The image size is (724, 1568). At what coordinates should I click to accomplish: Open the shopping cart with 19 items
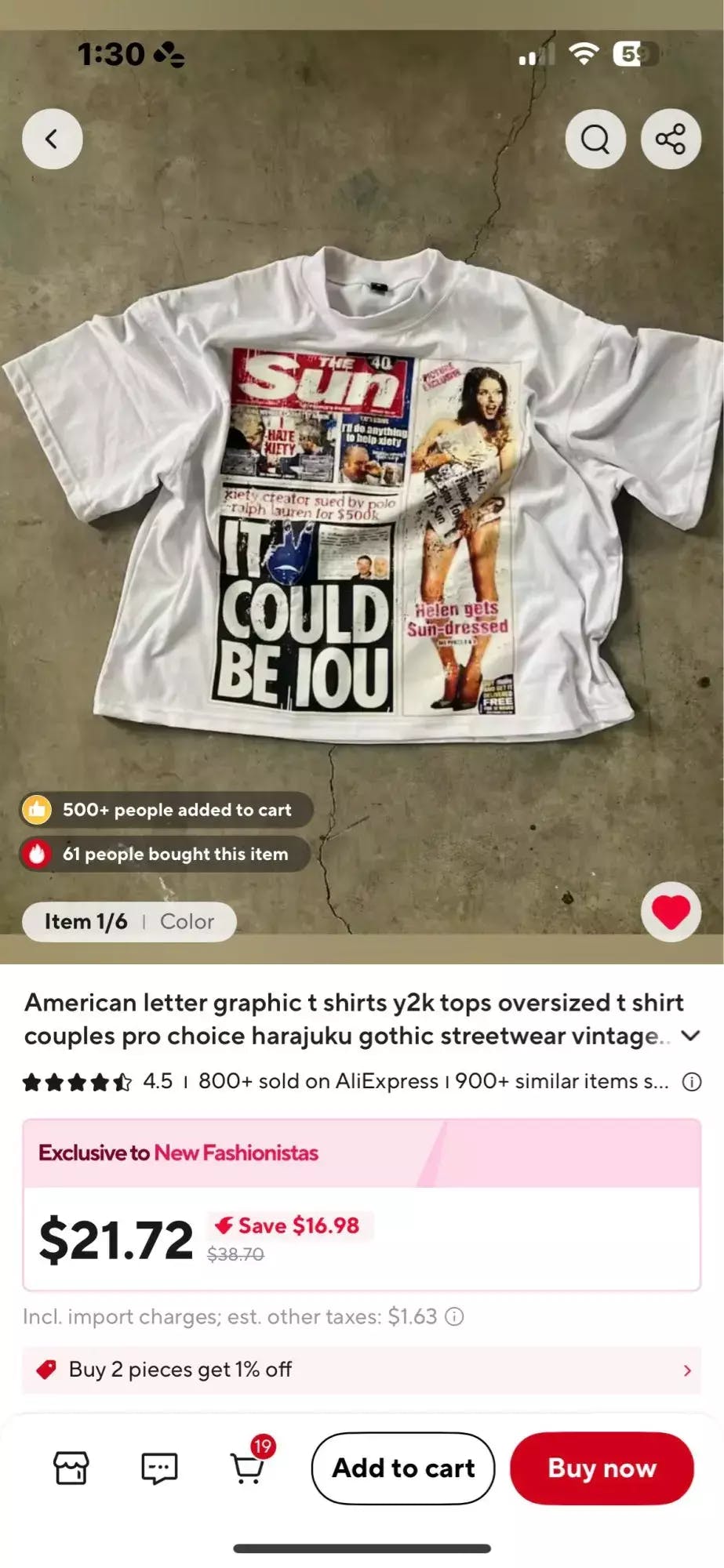point(248,1466)
